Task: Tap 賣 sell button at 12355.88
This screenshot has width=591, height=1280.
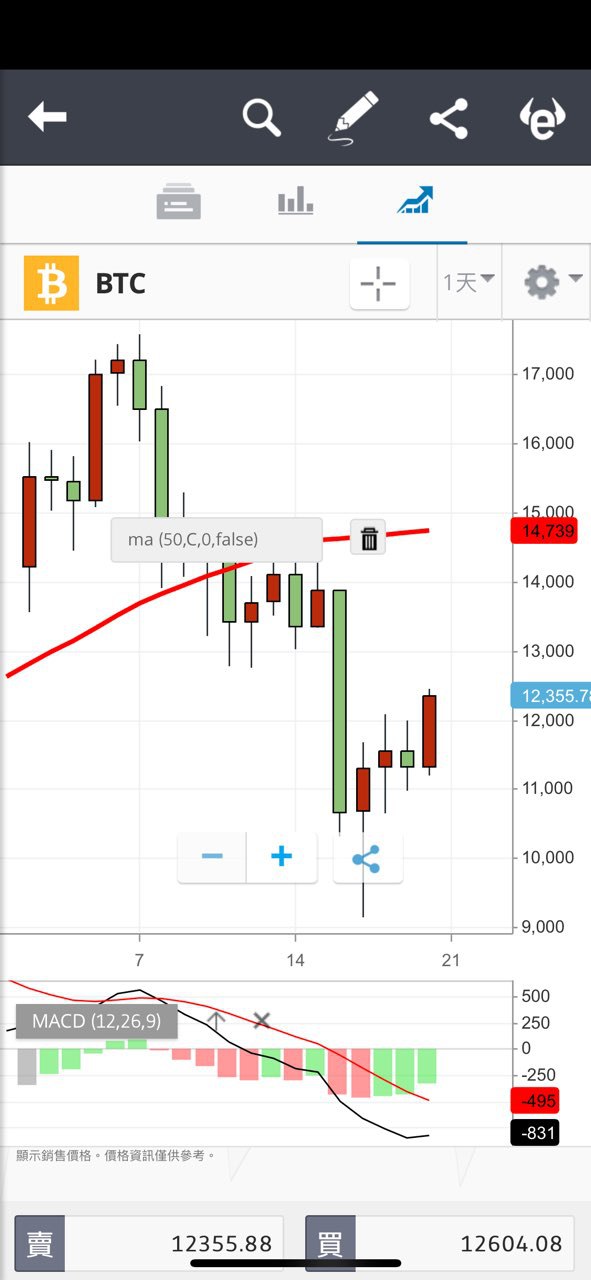Action: [x=149, y=1244]
